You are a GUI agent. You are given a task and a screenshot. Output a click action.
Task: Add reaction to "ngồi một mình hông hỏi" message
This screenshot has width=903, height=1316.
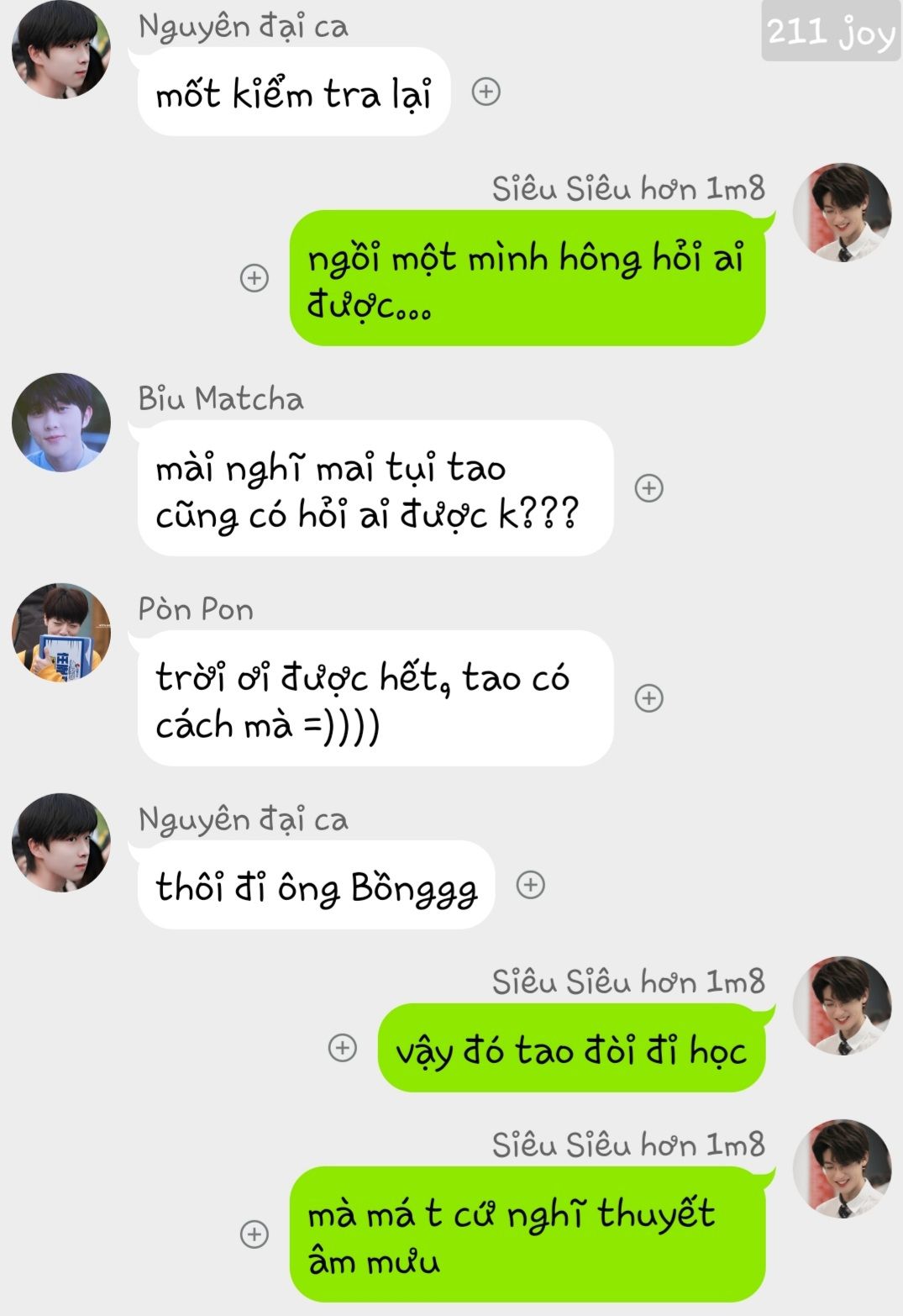[x=255, y=278]
